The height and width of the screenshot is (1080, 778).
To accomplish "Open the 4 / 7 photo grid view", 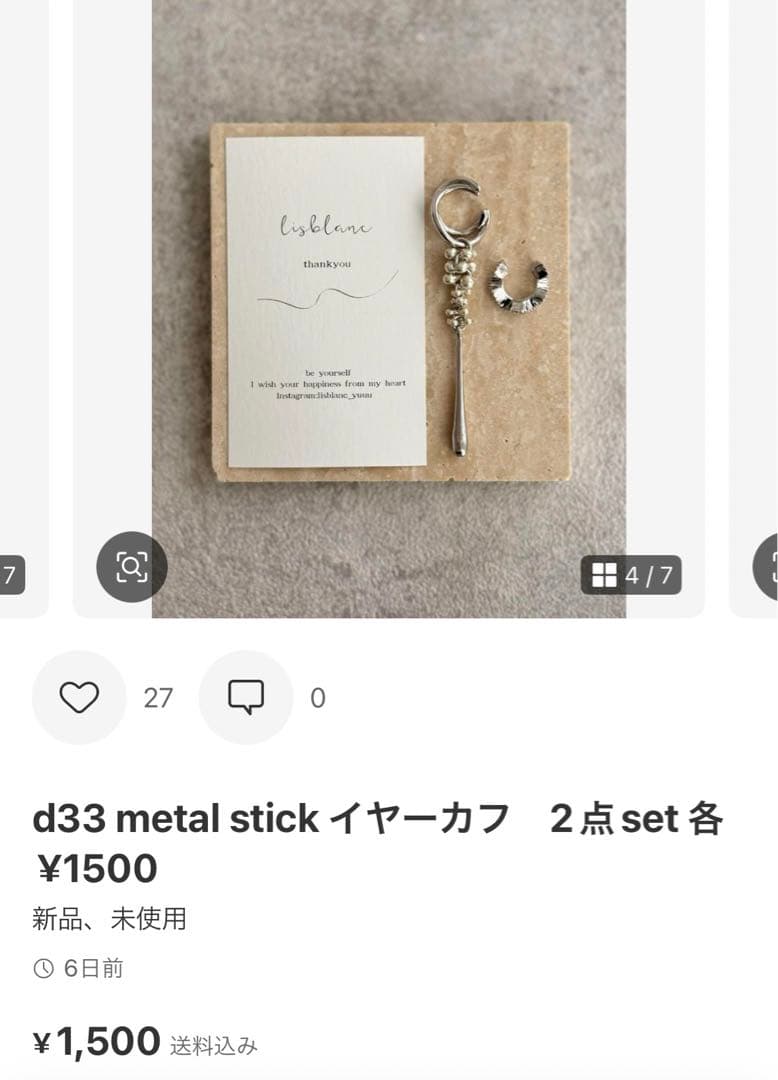I will point(631,575).
